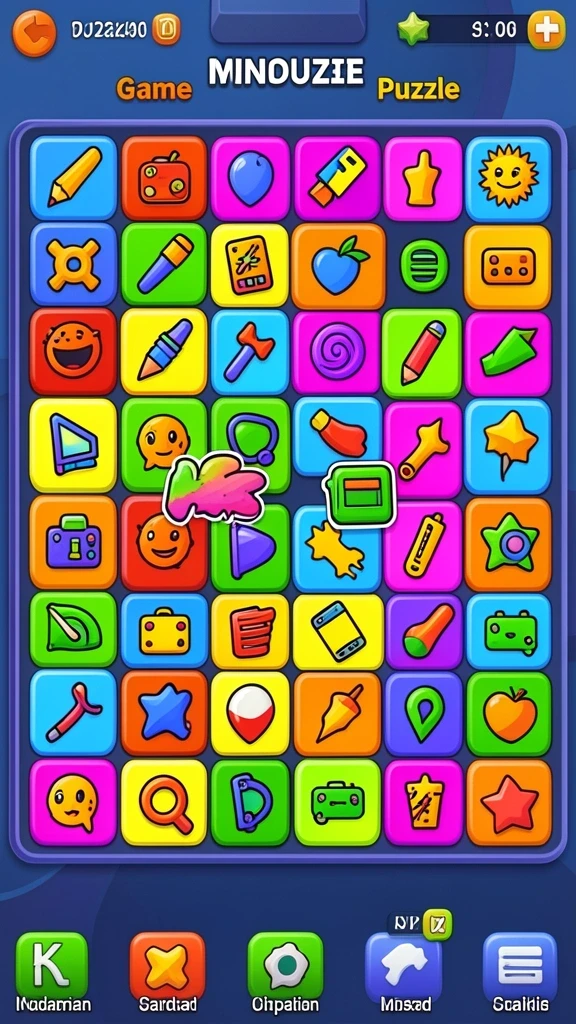Pick the orange fruit on green tile

tap(509, 713)
